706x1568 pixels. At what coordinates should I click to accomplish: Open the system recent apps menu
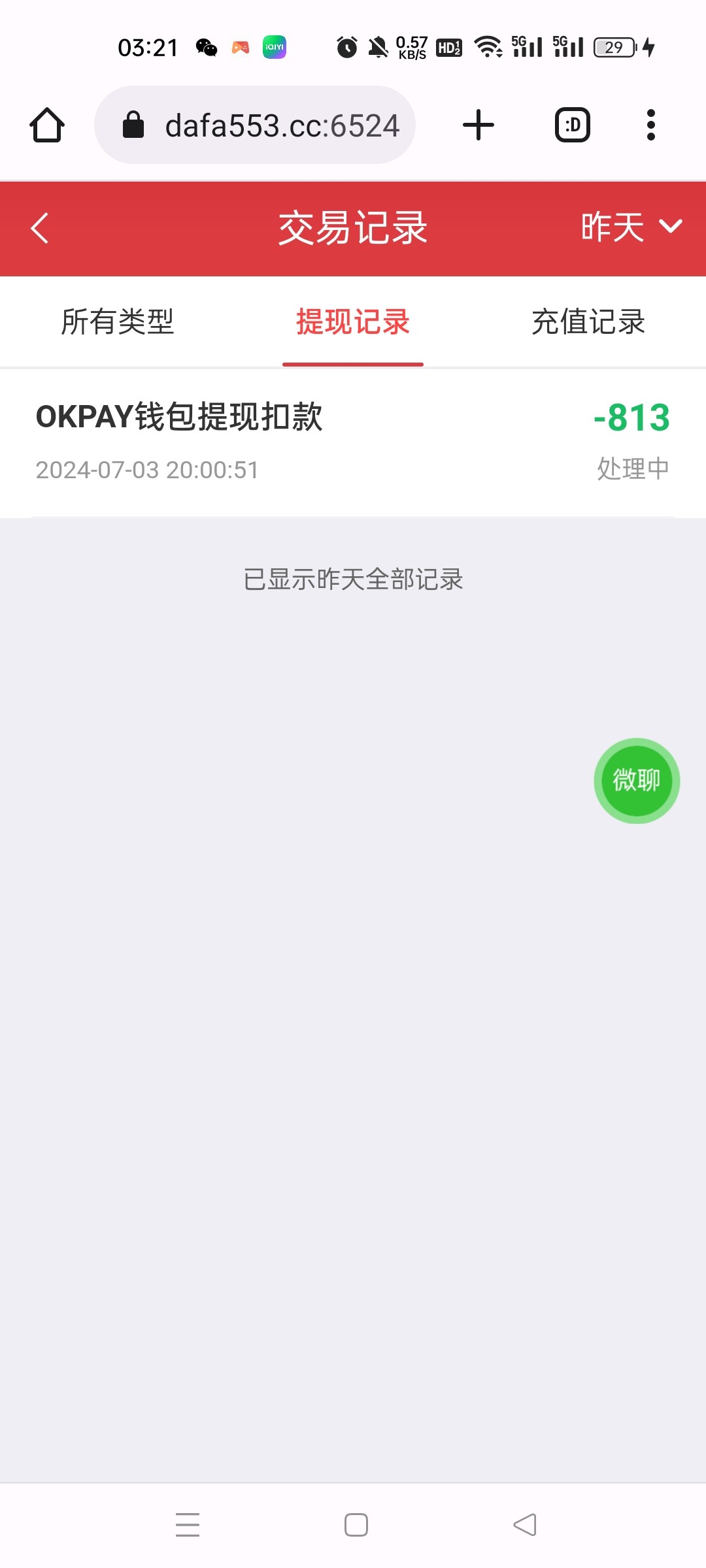[x=188, y=1525]
